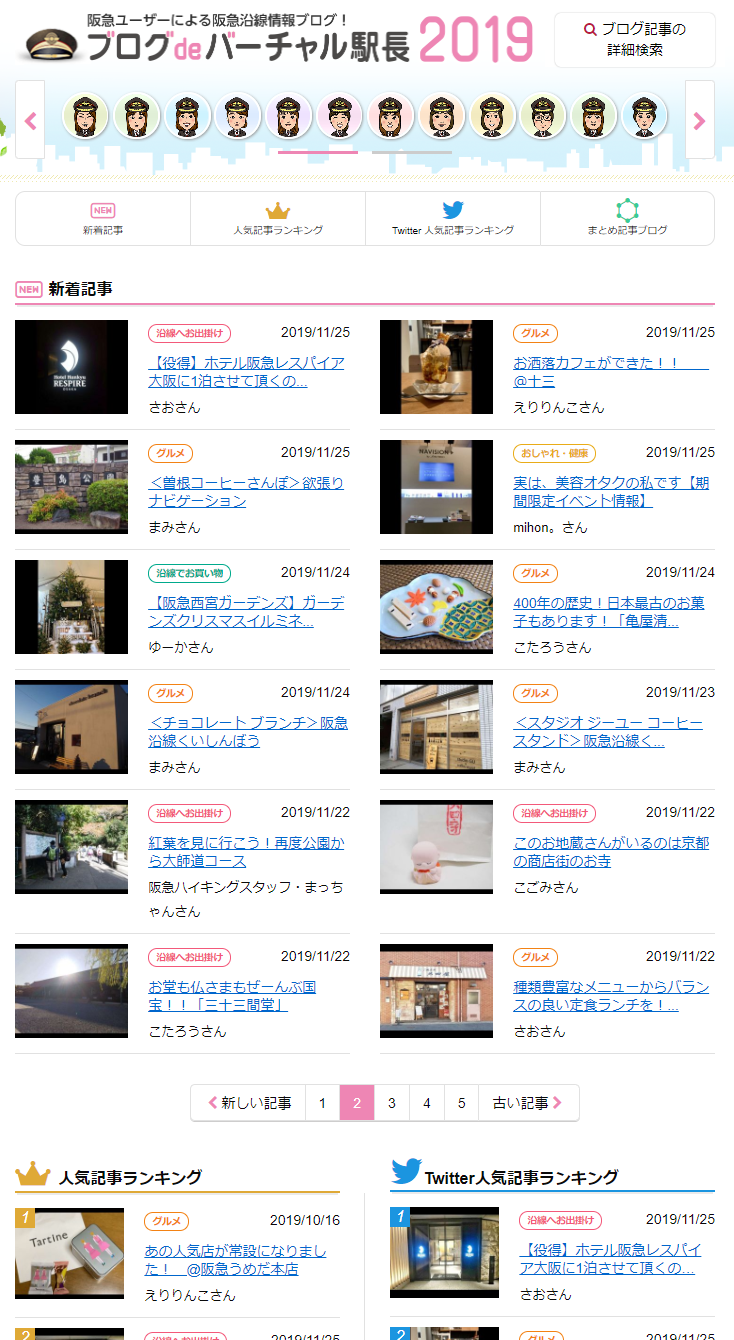
Task: Open ブログ記事の詳細検索 button
Action: pos(634,40)
